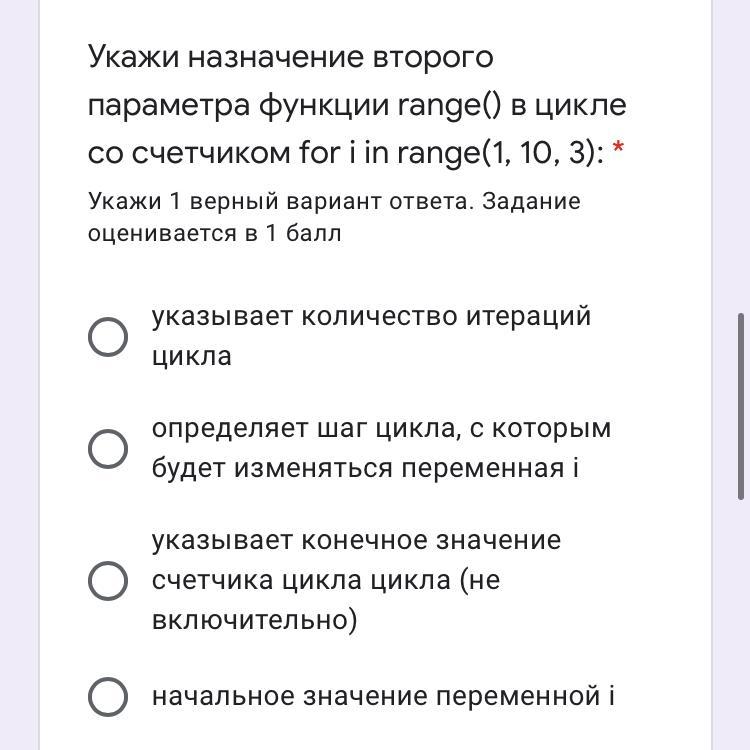This screenshot has height=750, width=750.
Task: Mark 'начальное значение переменной i' answer
Action: pyautogui.click(x=108, y=696)
